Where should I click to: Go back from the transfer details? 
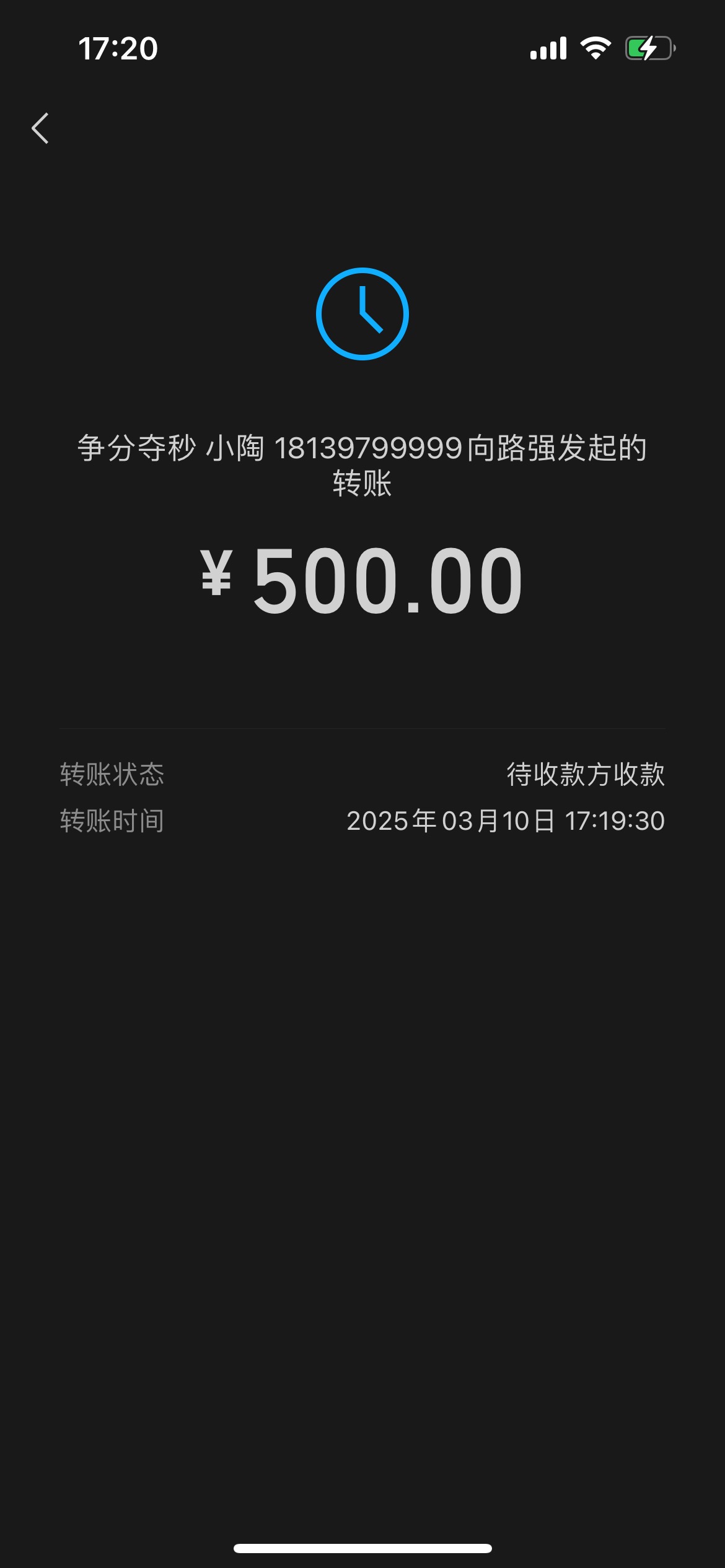(40, 128)
